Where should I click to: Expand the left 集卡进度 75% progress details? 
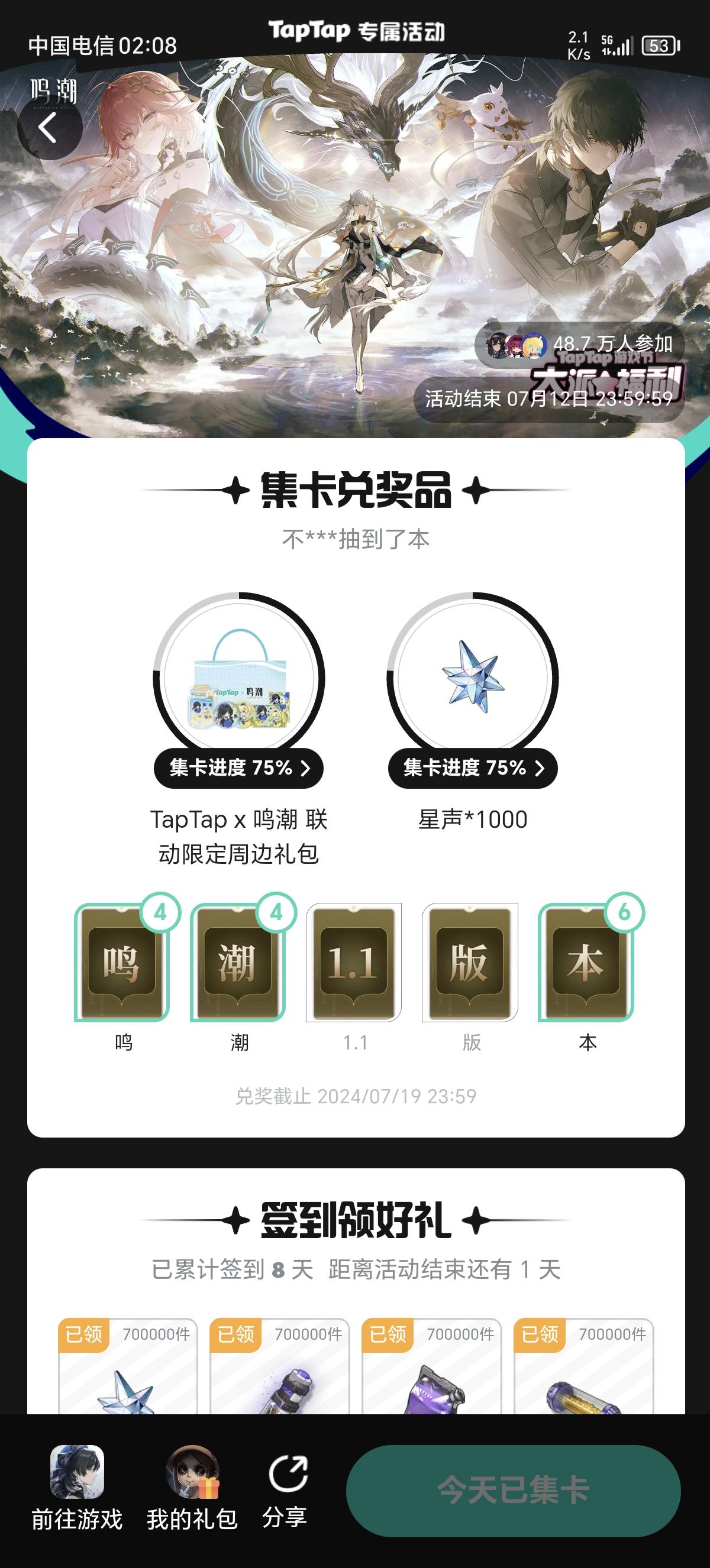238,769
